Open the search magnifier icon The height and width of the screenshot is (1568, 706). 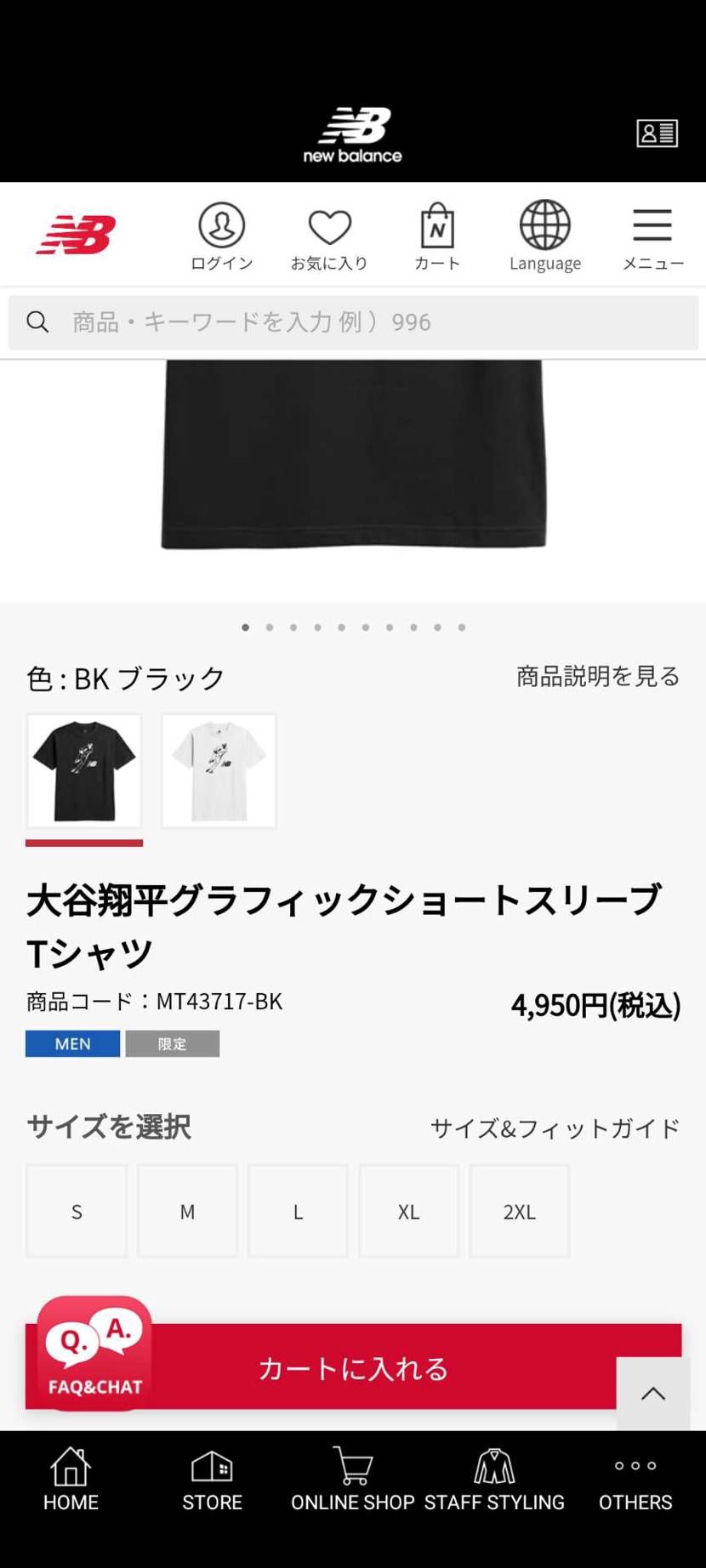pyautogui.click(x=37, y=321)
